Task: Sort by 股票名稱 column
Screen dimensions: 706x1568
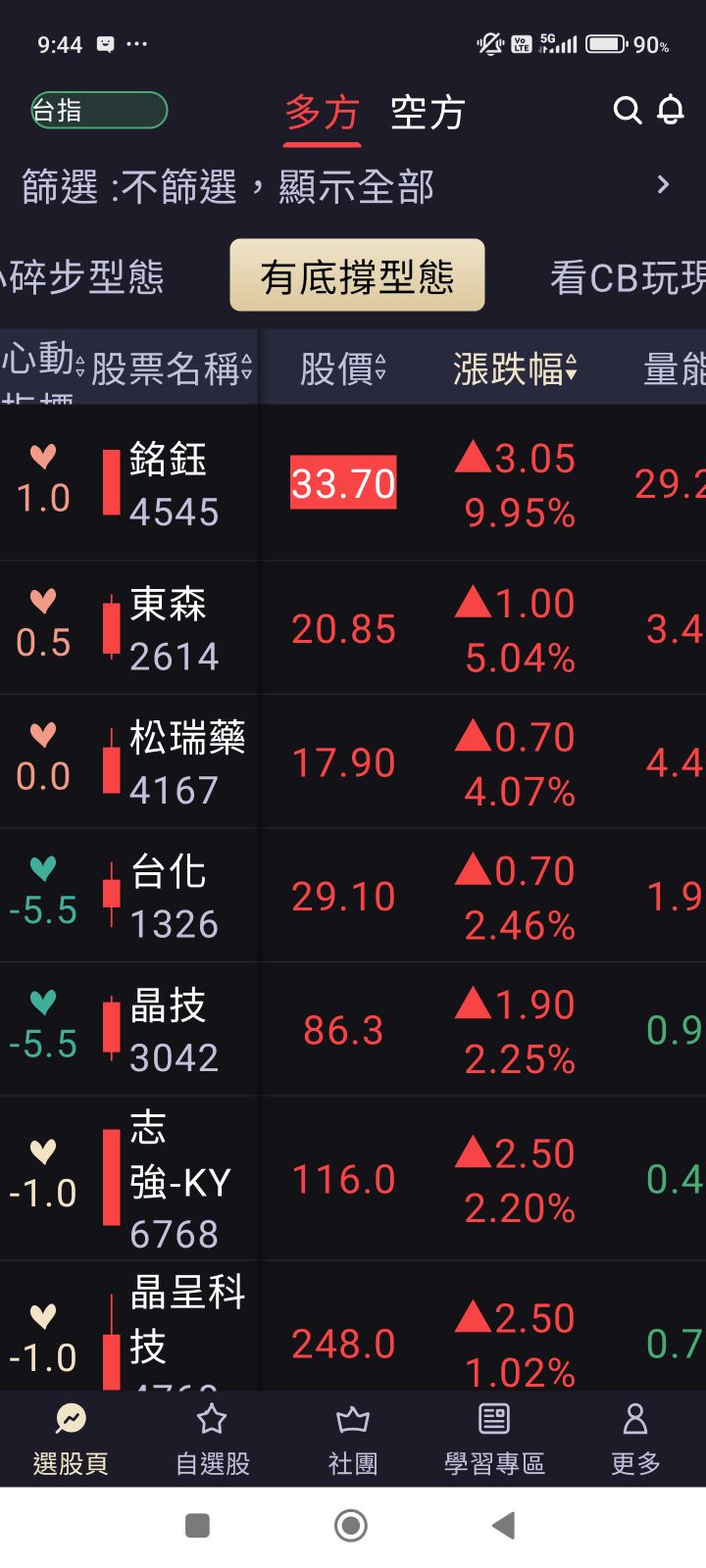Action: 172,369
